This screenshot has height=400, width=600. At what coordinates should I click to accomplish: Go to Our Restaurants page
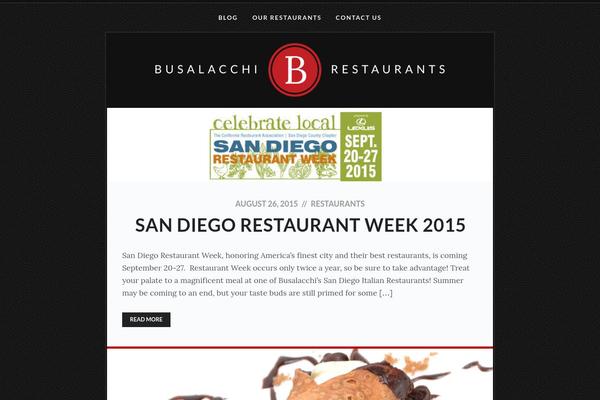point(287,18)
